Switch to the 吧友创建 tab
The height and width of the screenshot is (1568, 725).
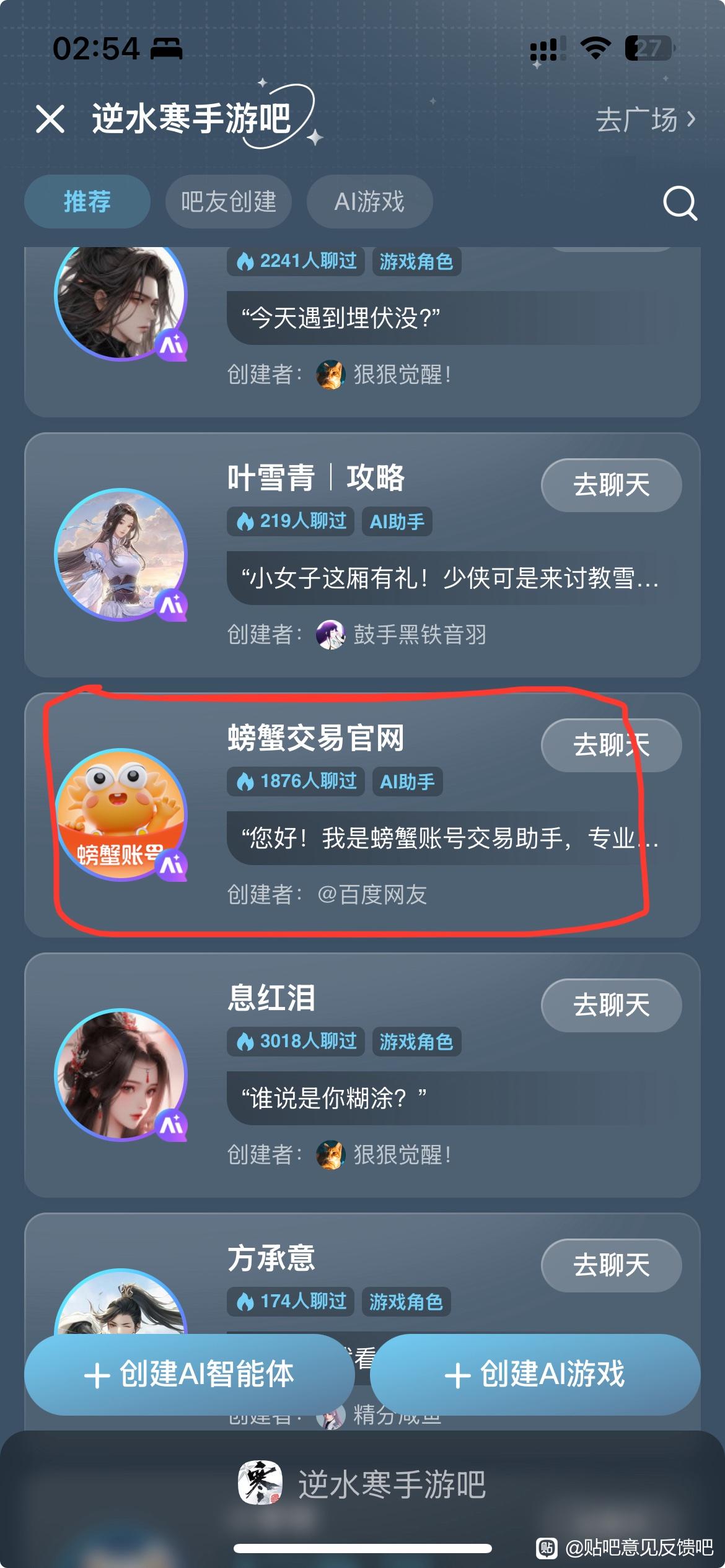[x=228, y=202]
